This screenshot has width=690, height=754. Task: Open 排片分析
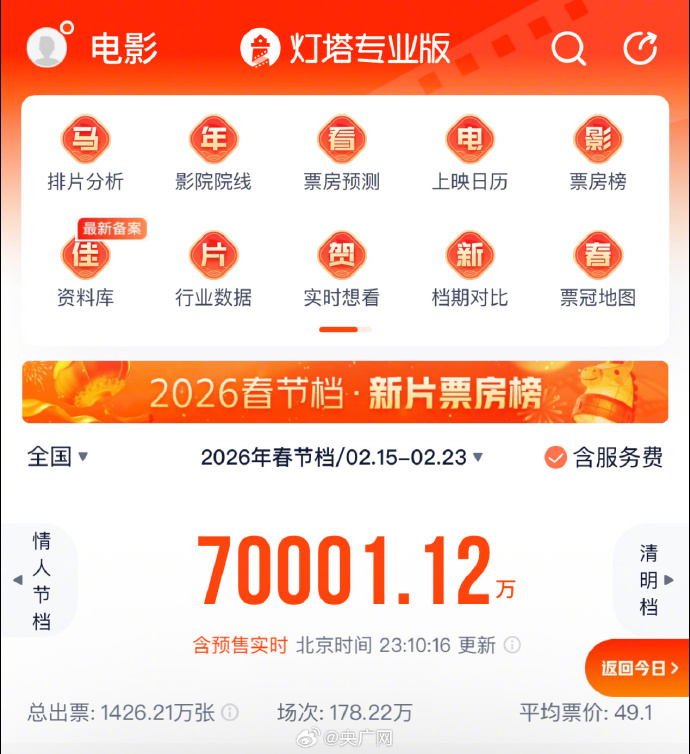point(86,154)
